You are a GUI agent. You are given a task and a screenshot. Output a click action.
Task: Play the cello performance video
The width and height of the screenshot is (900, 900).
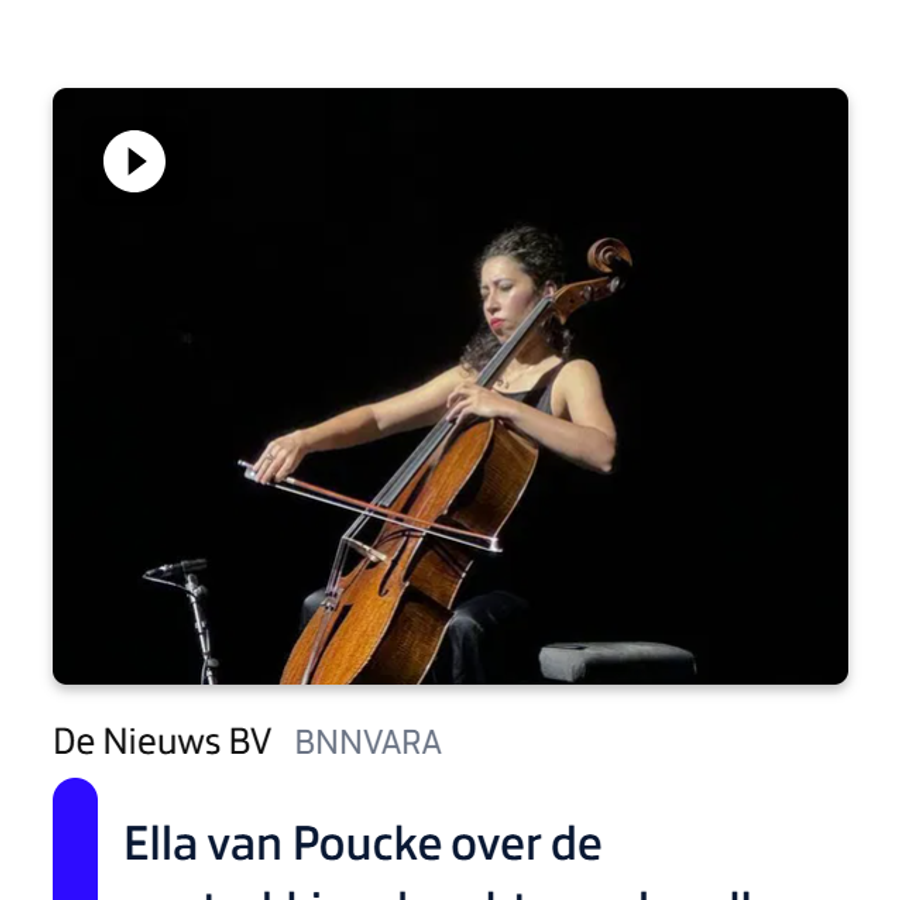pos(134,161)
